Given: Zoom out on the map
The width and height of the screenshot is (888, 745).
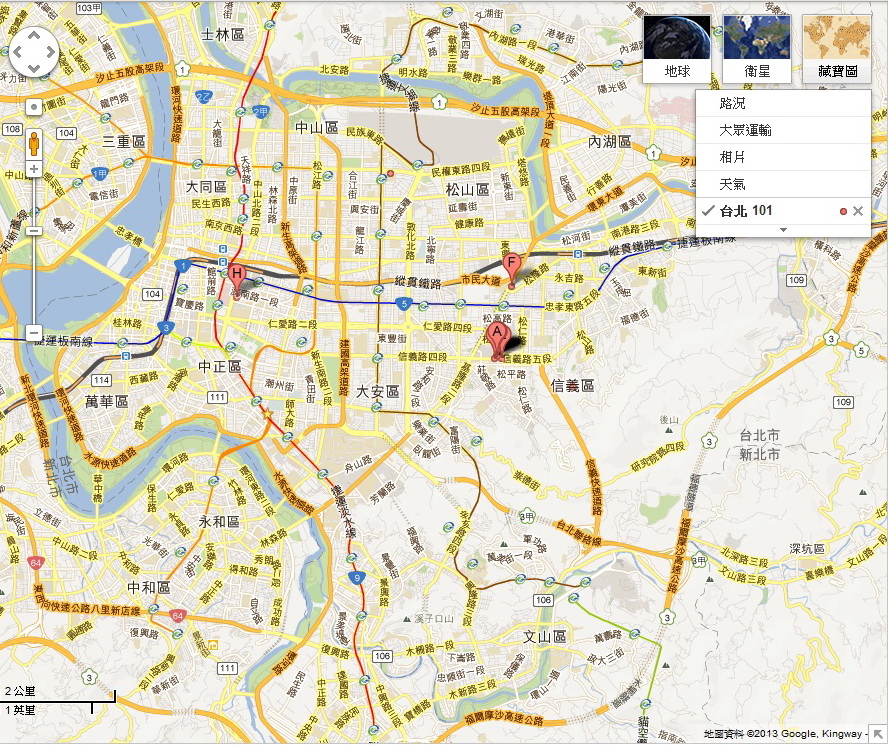Looking at the screenshot, I should 33,332.
